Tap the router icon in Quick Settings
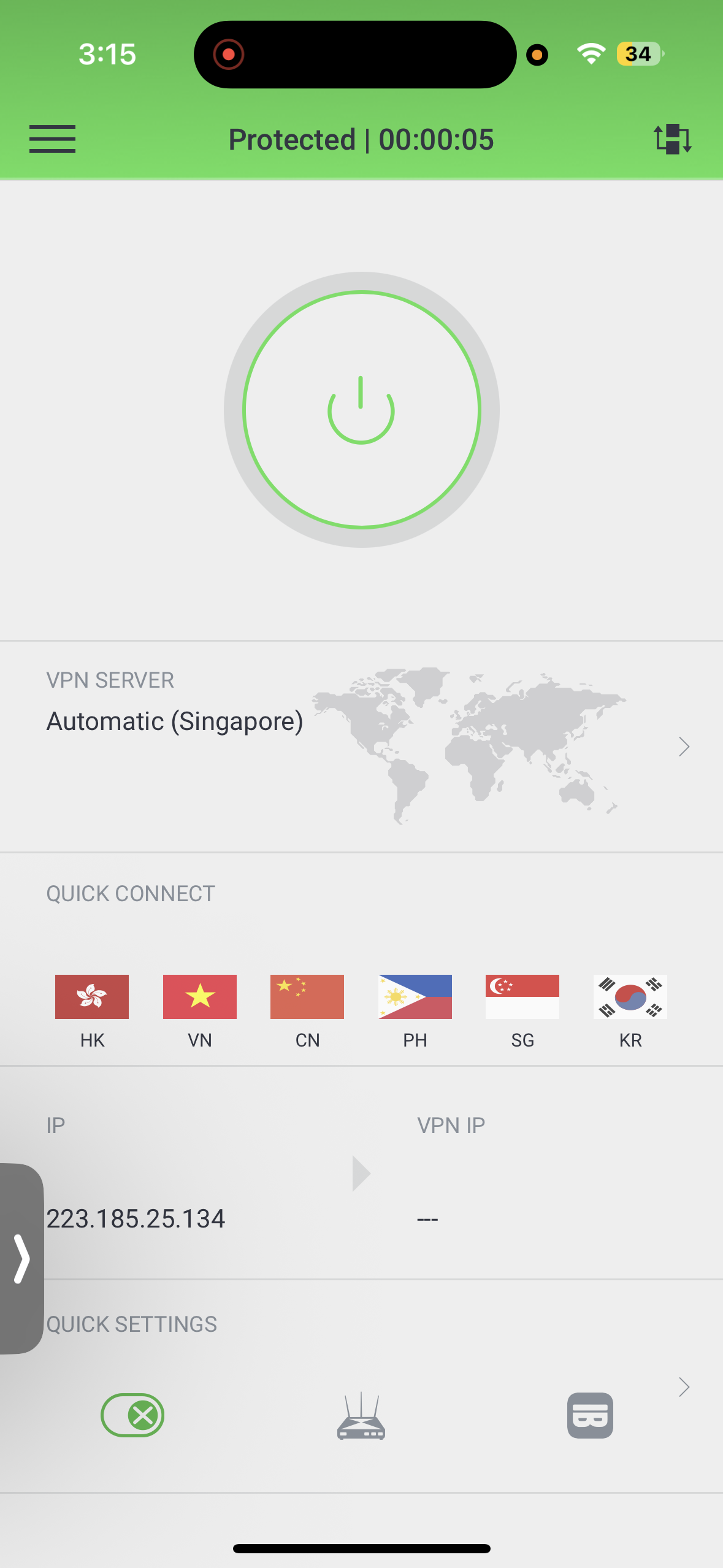The image size is (723, 1568). [x=361, y=1416]
